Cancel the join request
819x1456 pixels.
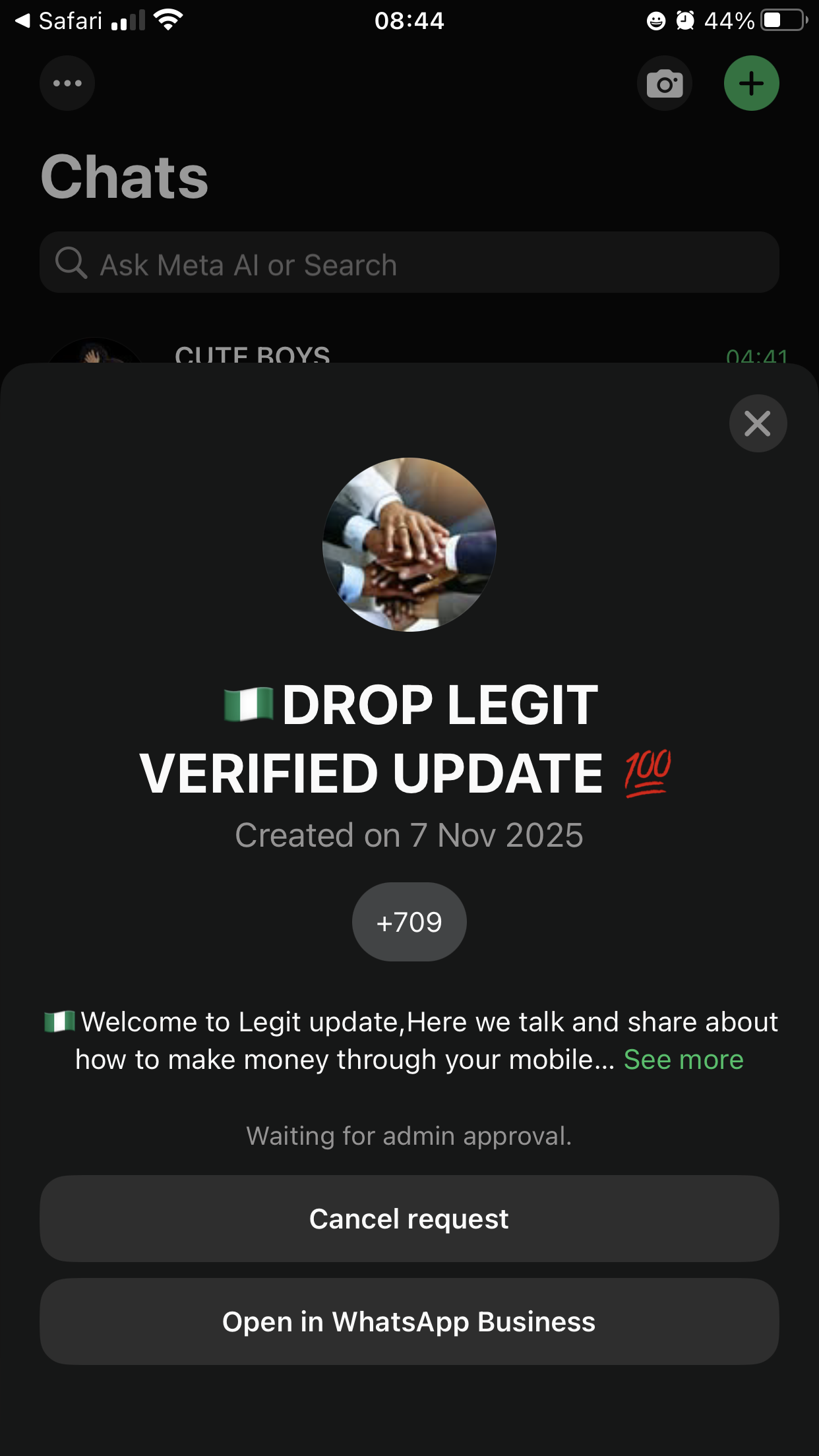point(409,1219)
